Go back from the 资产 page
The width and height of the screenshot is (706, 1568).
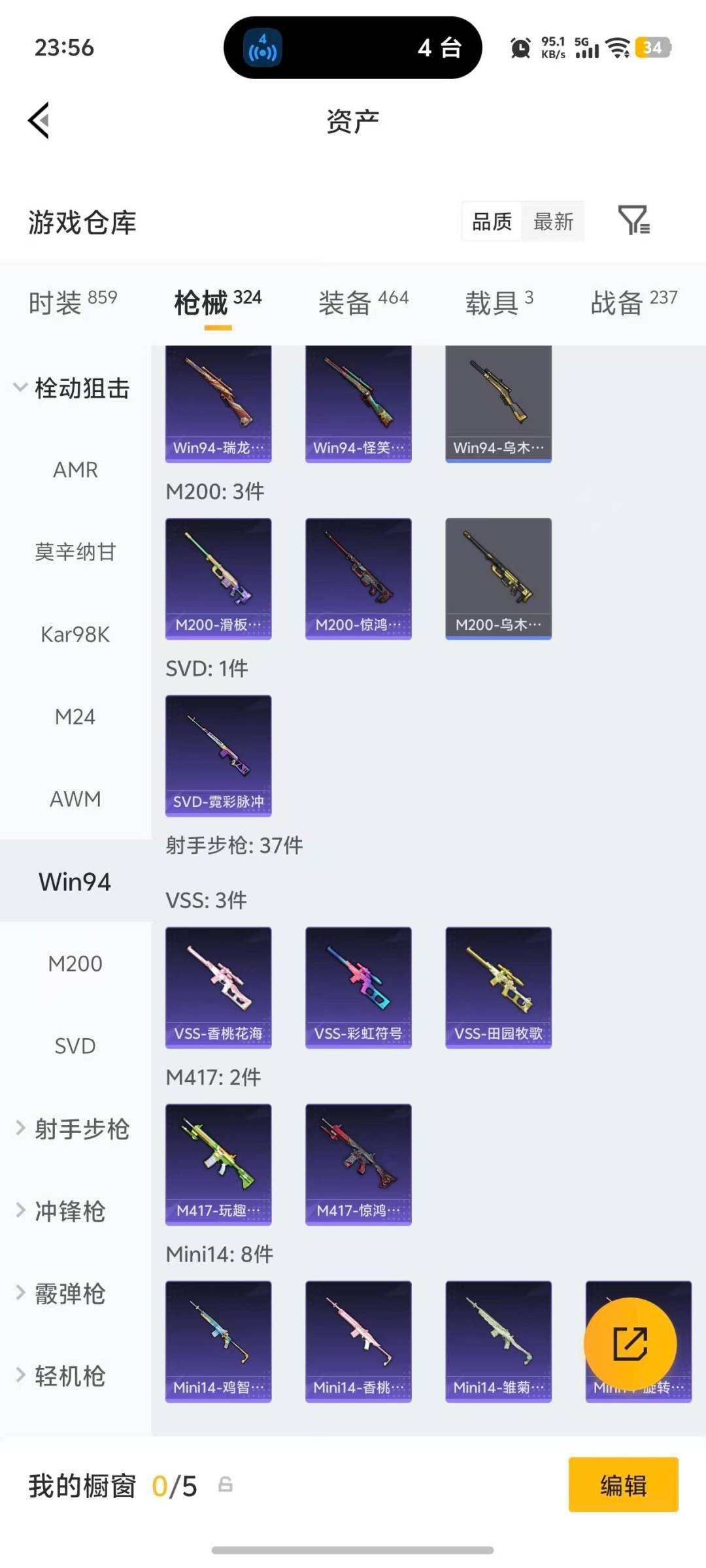tap(39, 121)
